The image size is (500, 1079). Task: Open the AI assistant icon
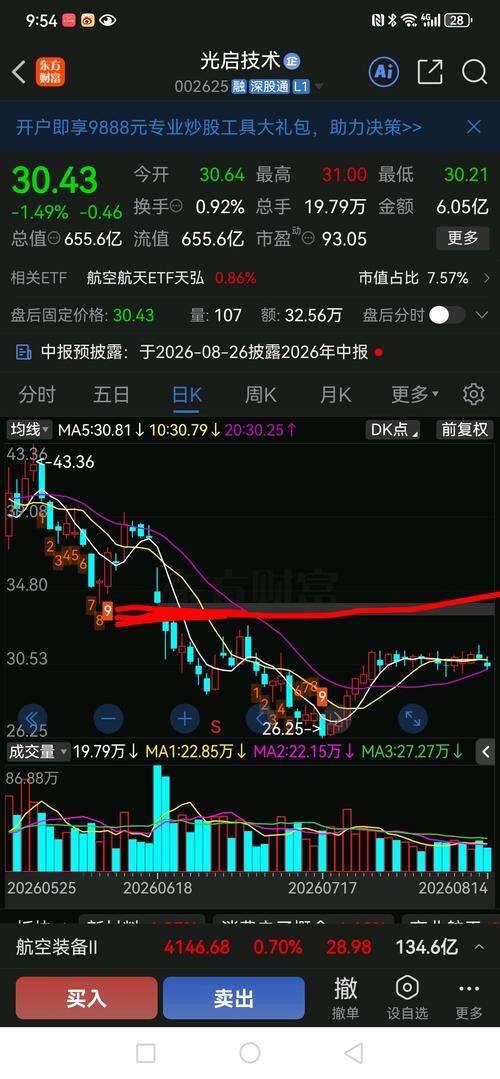[x=384, y=72]
